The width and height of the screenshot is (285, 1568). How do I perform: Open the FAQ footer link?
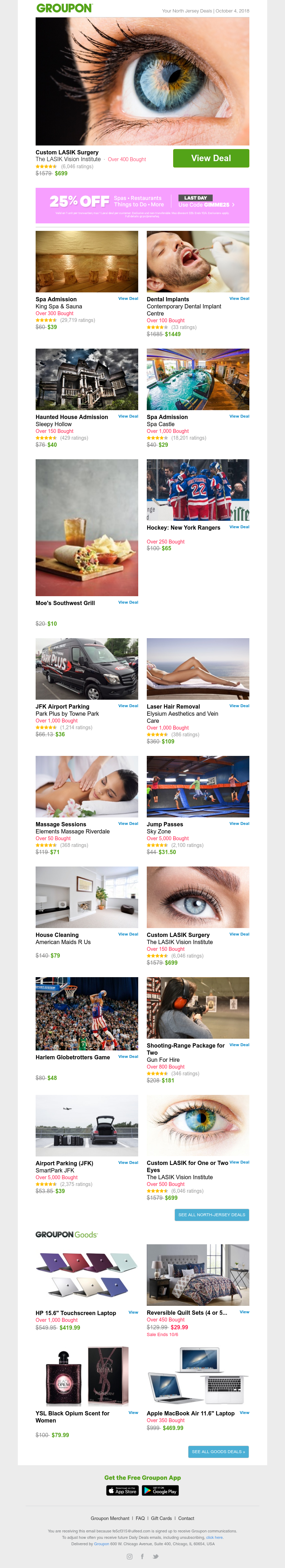coord(140,1518)
